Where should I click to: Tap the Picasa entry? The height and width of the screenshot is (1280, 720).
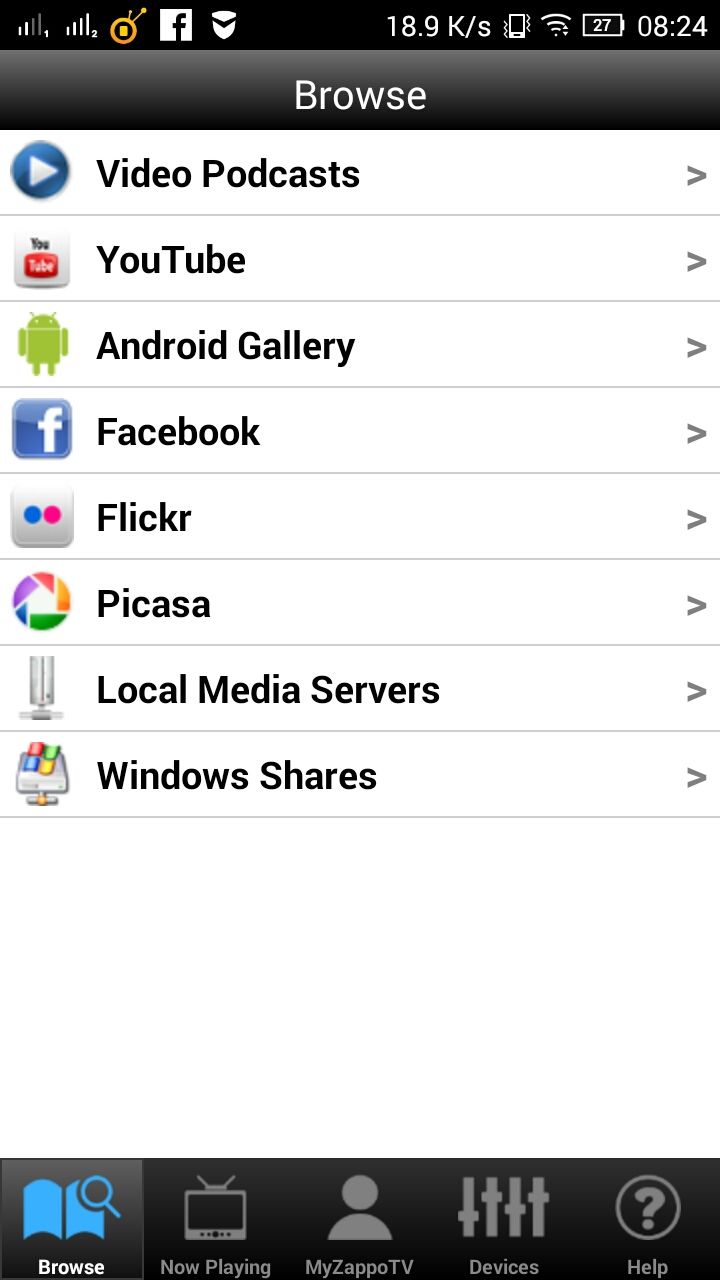360,603
